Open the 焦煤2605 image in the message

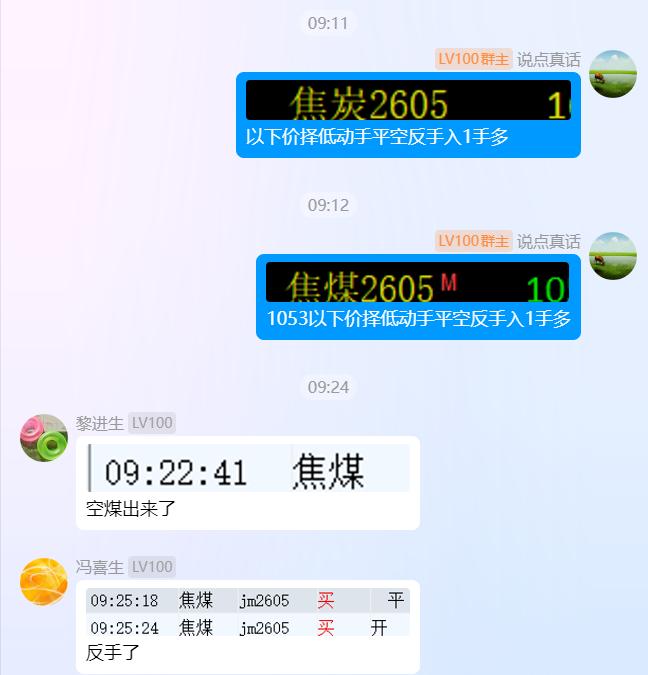[417, 283]
